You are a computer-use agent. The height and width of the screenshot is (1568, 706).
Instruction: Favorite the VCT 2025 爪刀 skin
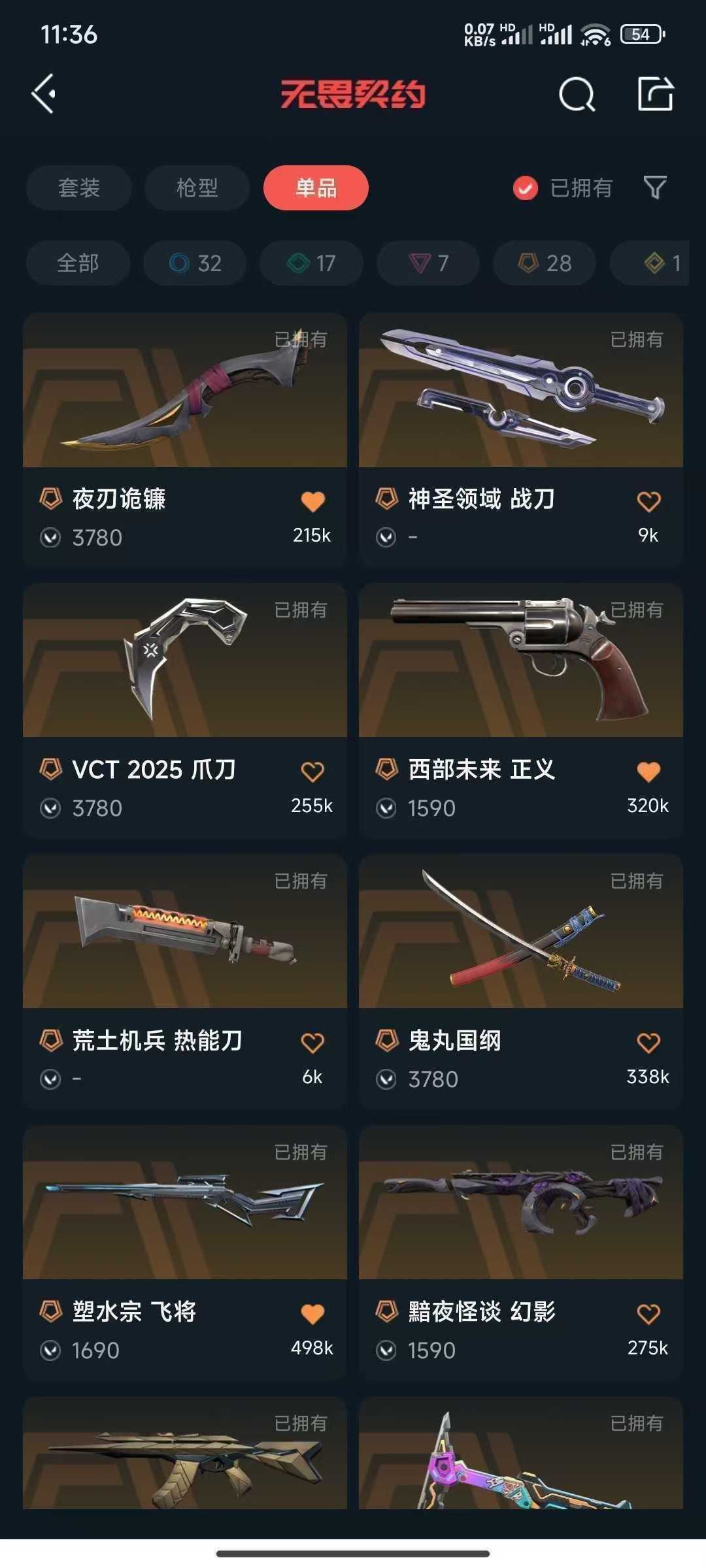312,771
